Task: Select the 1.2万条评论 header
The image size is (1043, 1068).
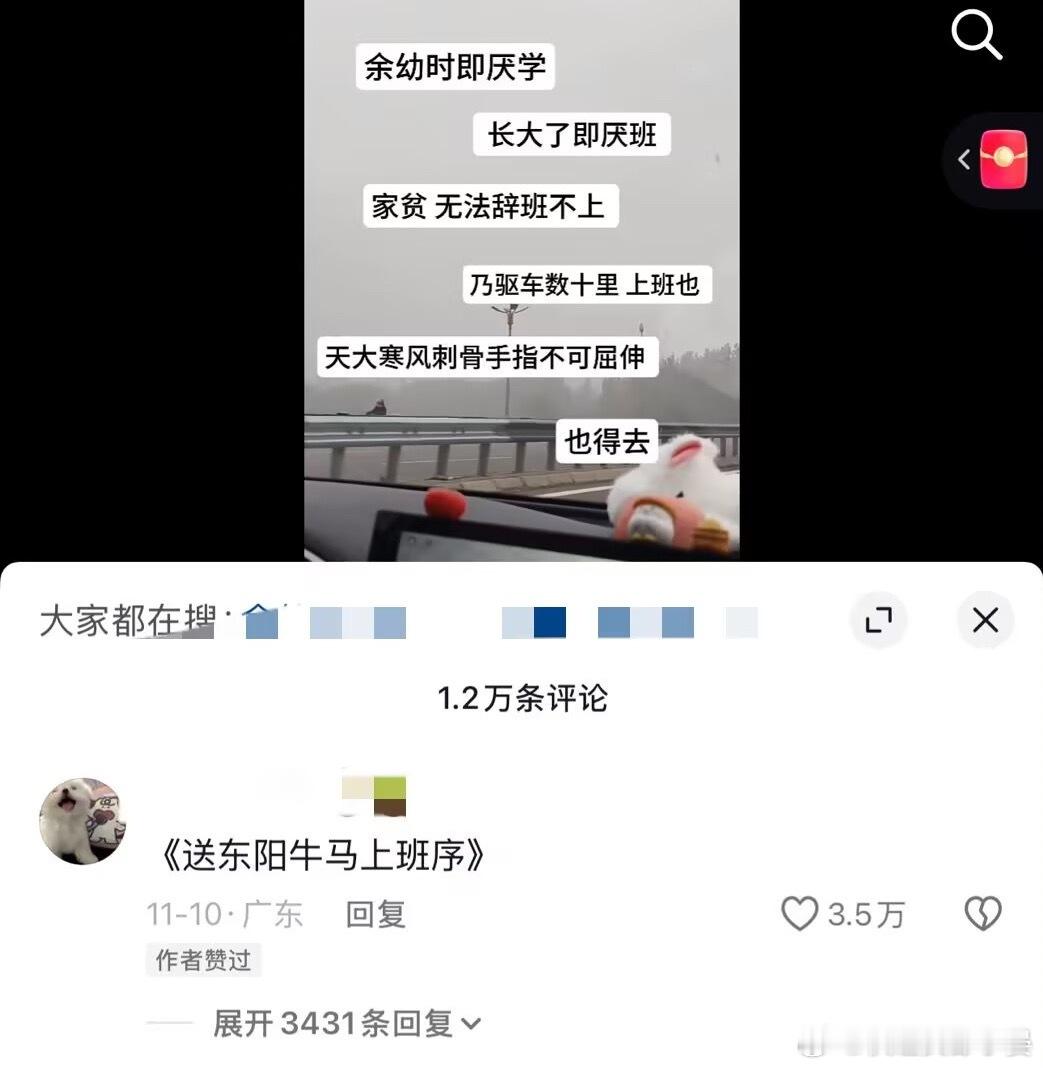Action: 521,700
